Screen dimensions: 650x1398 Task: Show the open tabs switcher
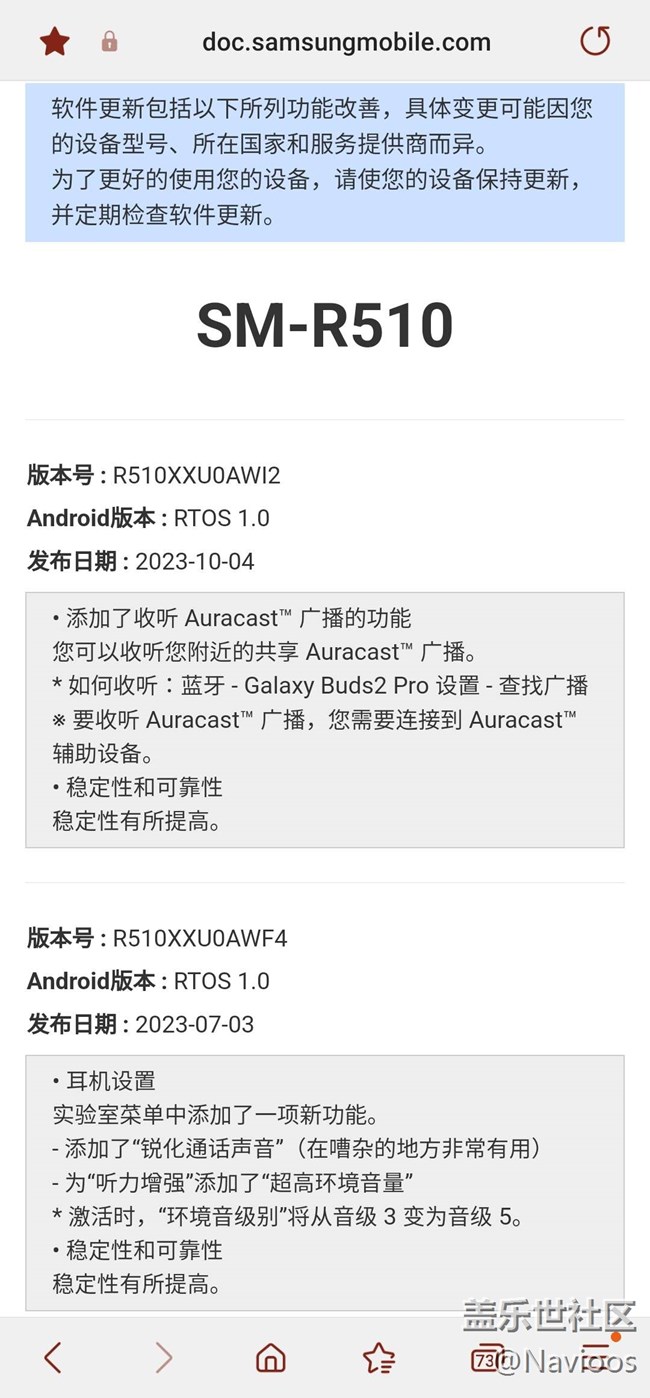487,1357
